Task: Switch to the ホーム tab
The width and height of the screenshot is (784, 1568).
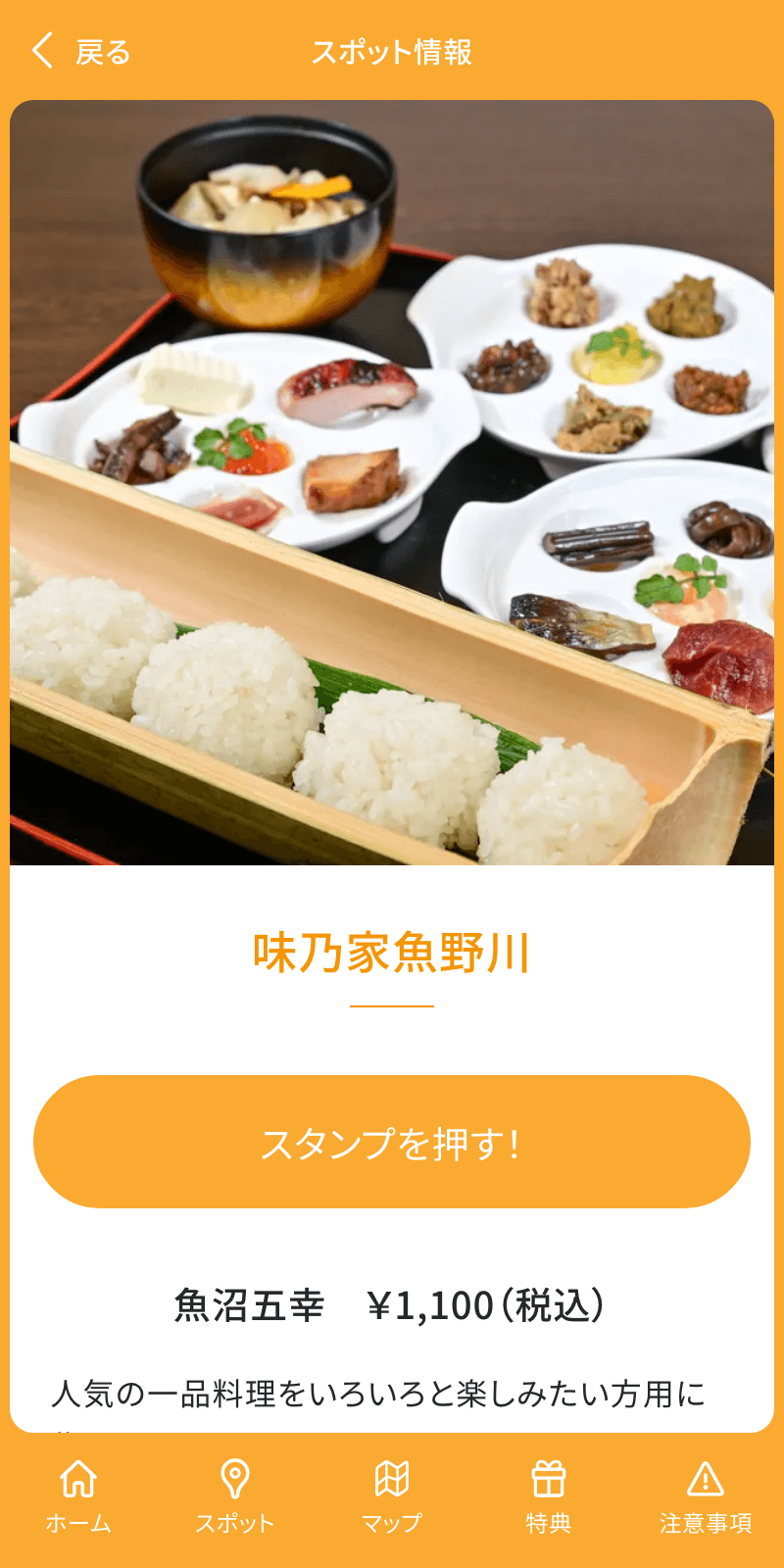Action: [x=78, y=1496]
